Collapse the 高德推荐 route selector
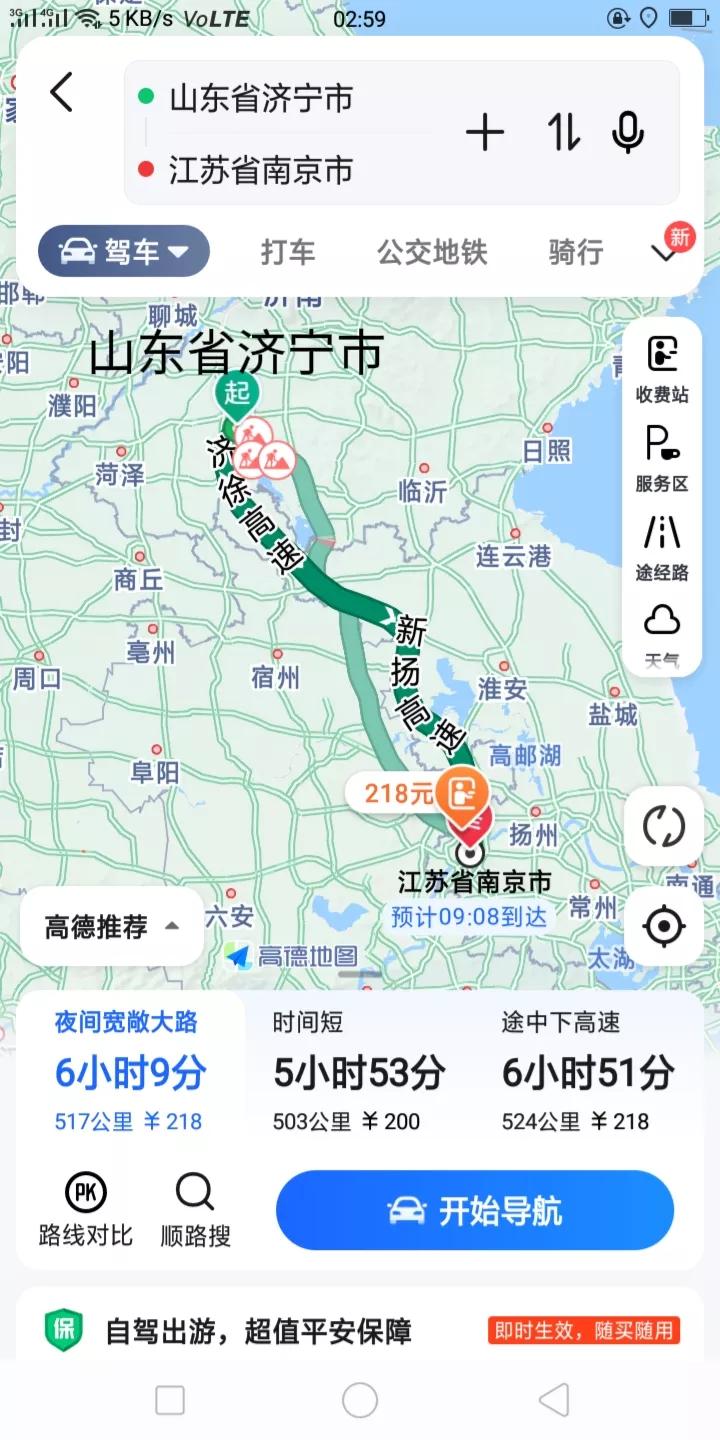Screen dimensions: 720x1440 pyautogui.click(x=111, y=926)
